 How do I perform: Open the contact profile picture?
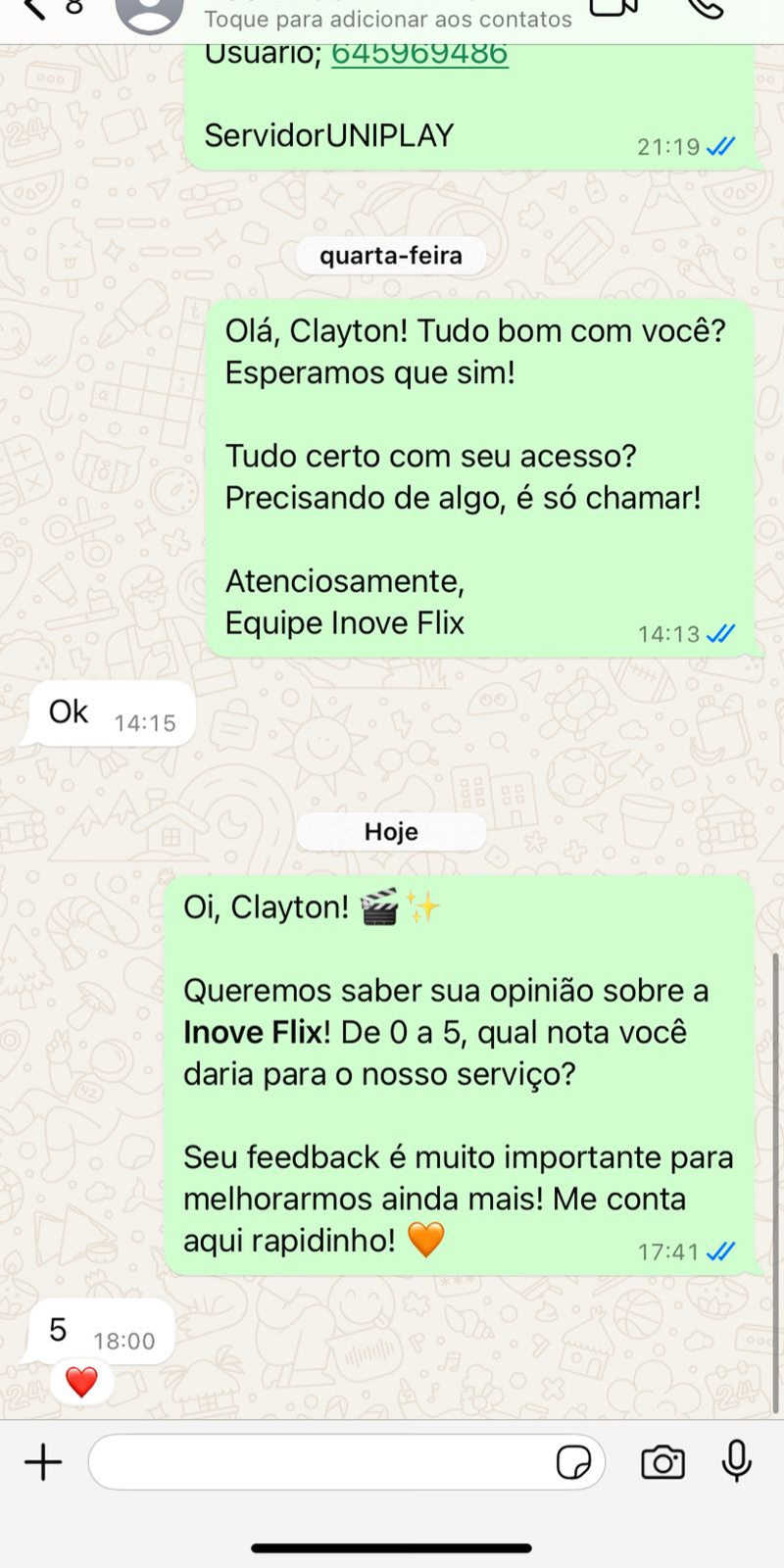(x=149, y=12)
